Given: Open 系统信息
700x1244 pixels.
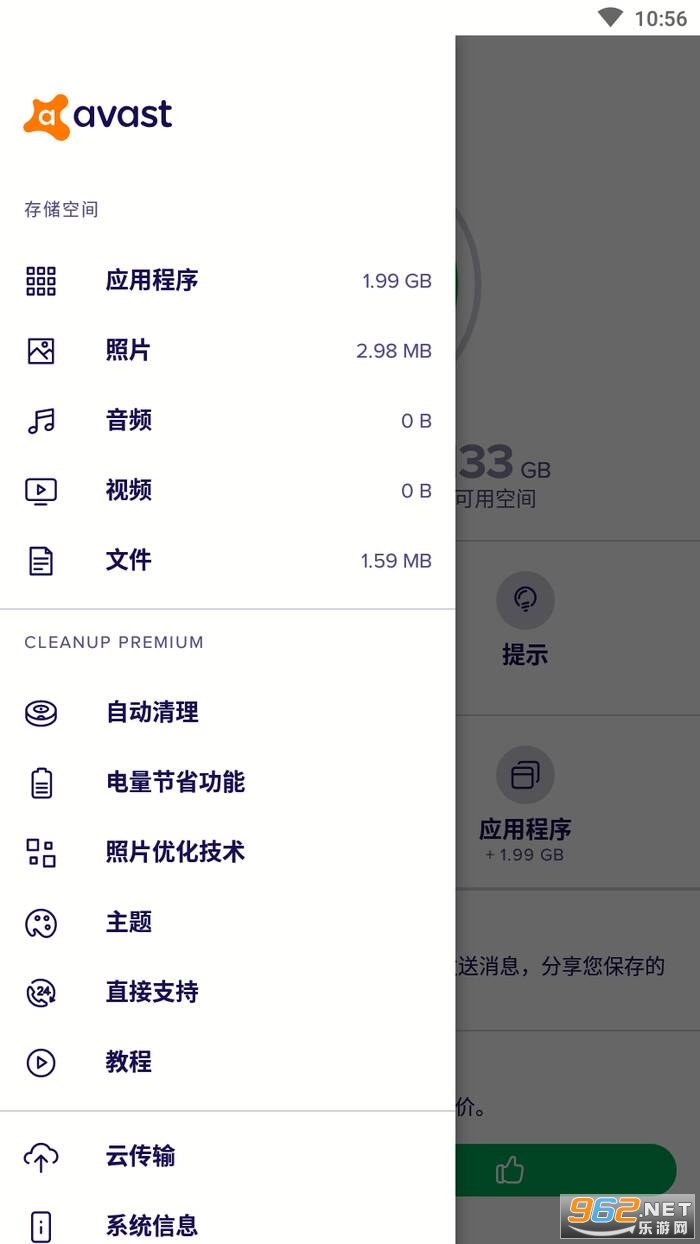Looking at the screenshot, I should pos(227,1225).
